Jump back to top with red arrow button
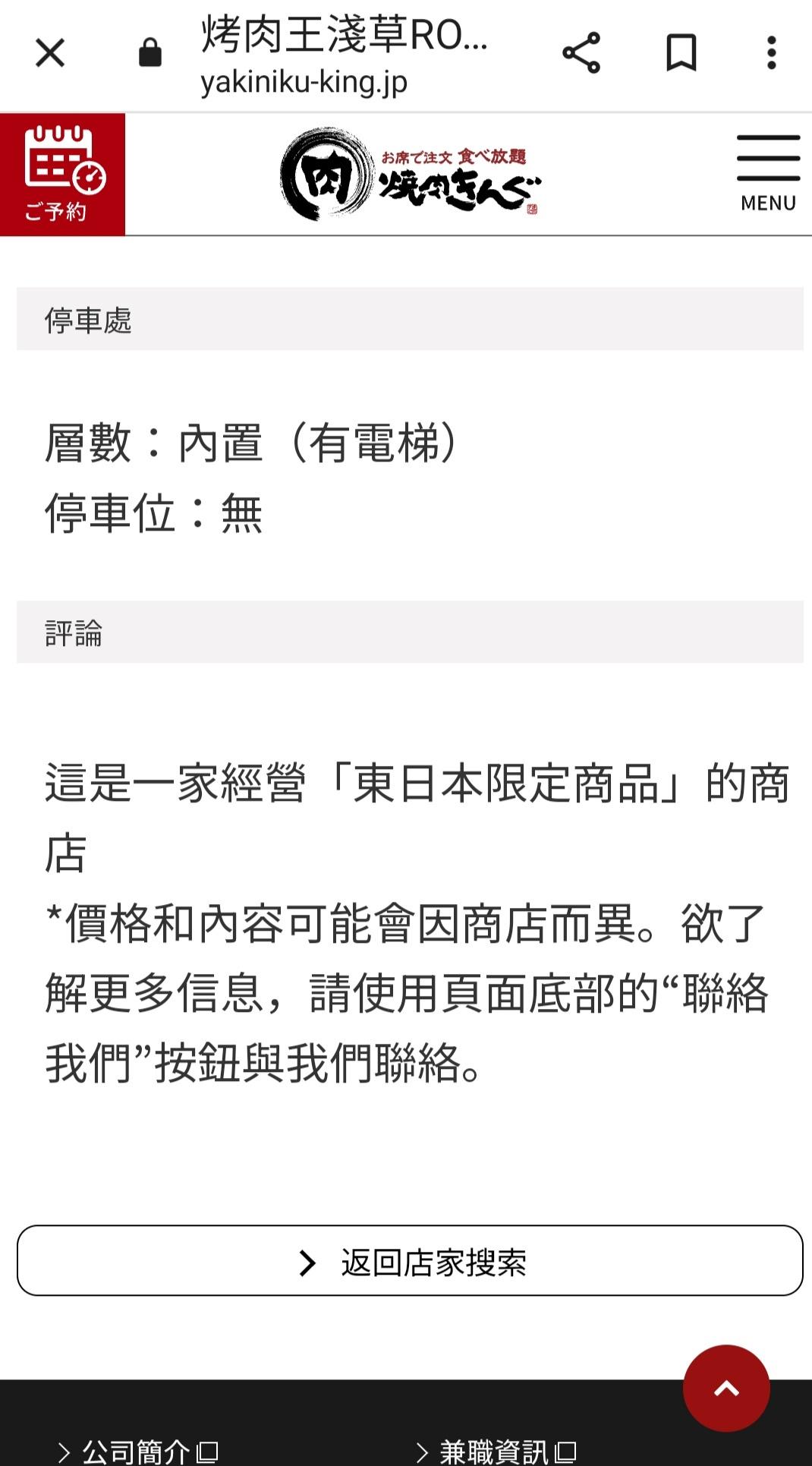 click(x=726, y=1389)
